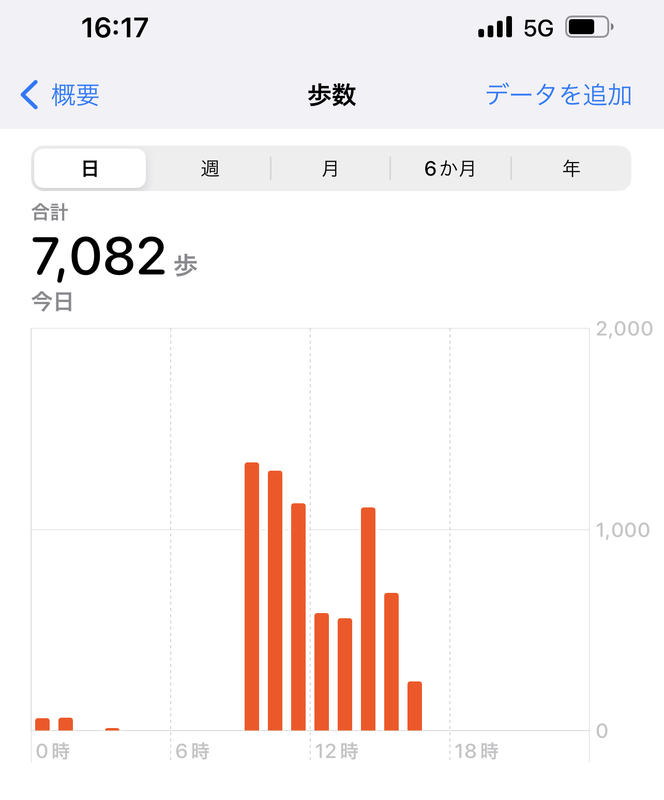The height and width of the screenshot is (800, 664).
Task: Switch to the 週 view
Action: [210, 168]
